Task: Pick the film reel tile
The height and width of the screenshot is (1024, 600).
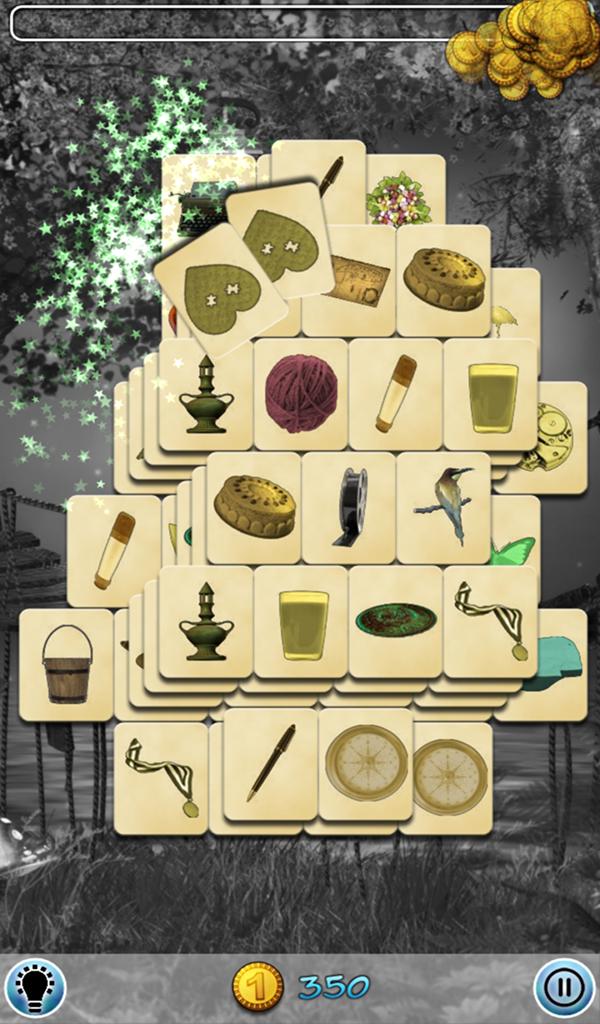Action: [349, 506]
